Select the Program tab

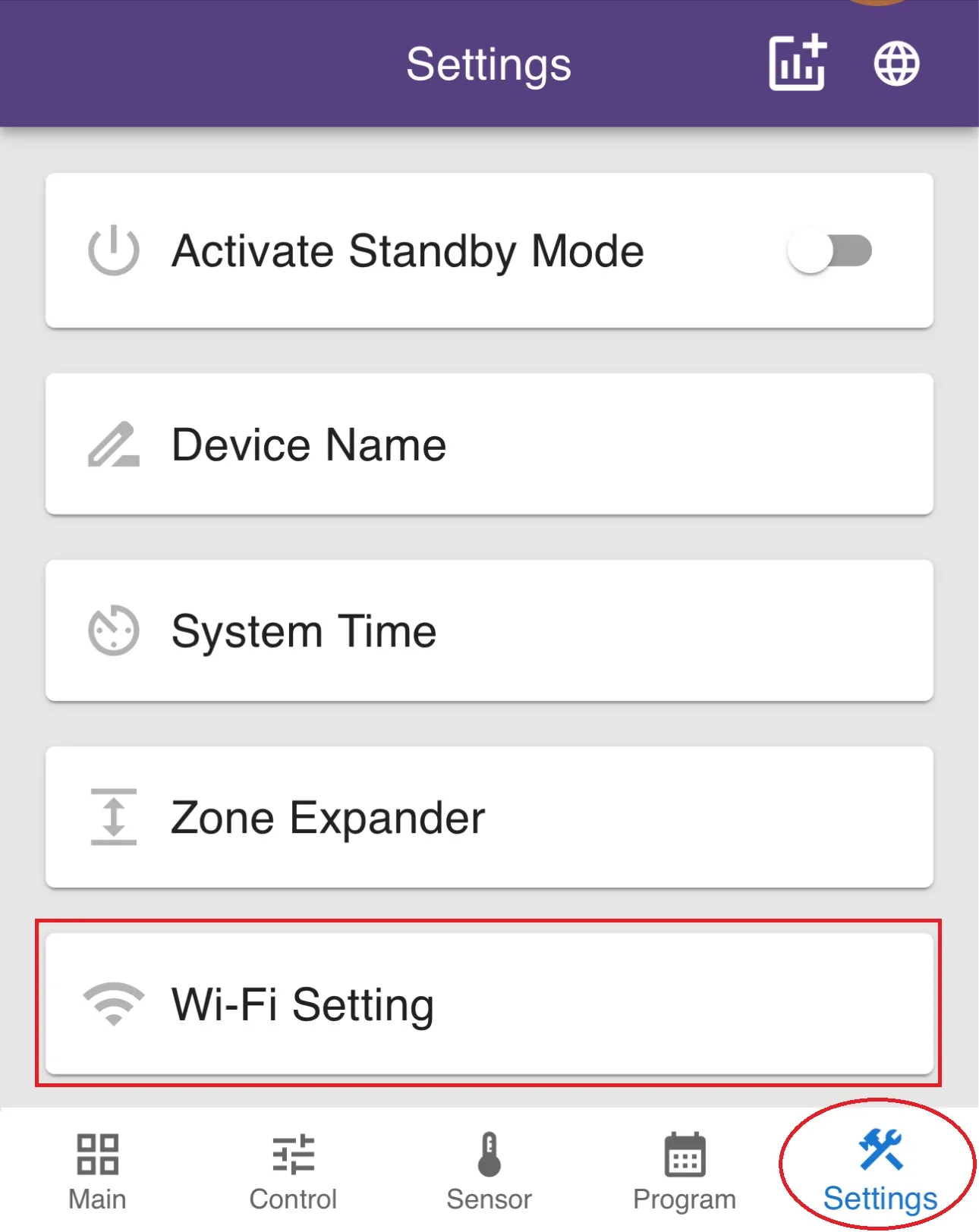click(x=685, y=1171)
